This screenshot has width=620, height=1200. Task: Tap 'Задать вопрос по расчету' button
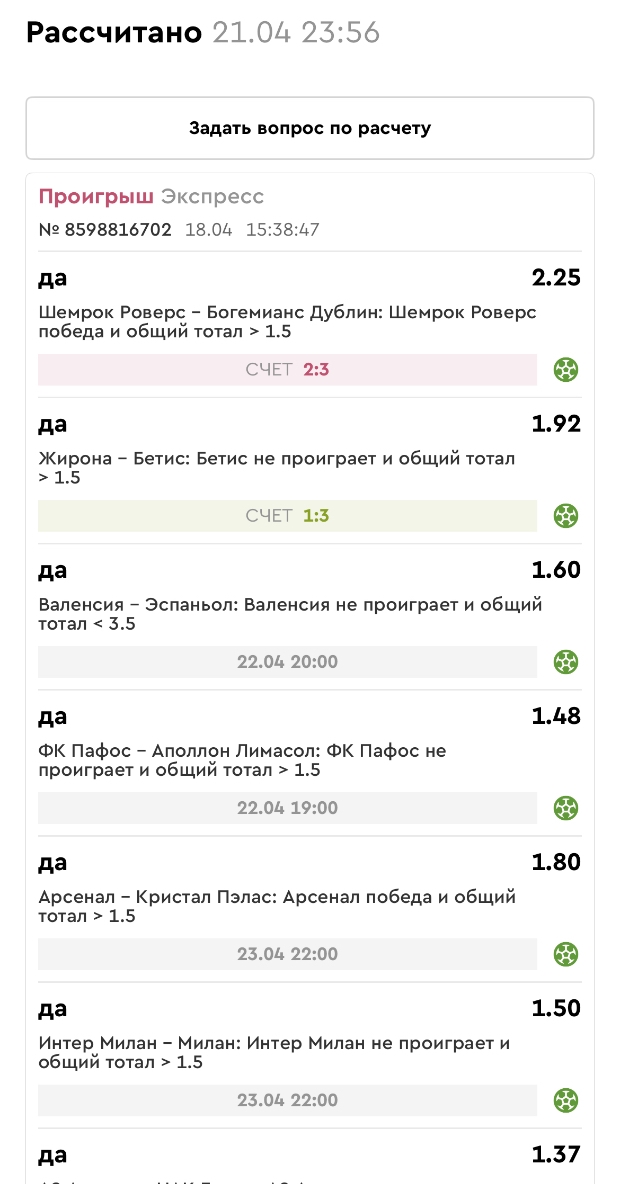tap(310, 128)
